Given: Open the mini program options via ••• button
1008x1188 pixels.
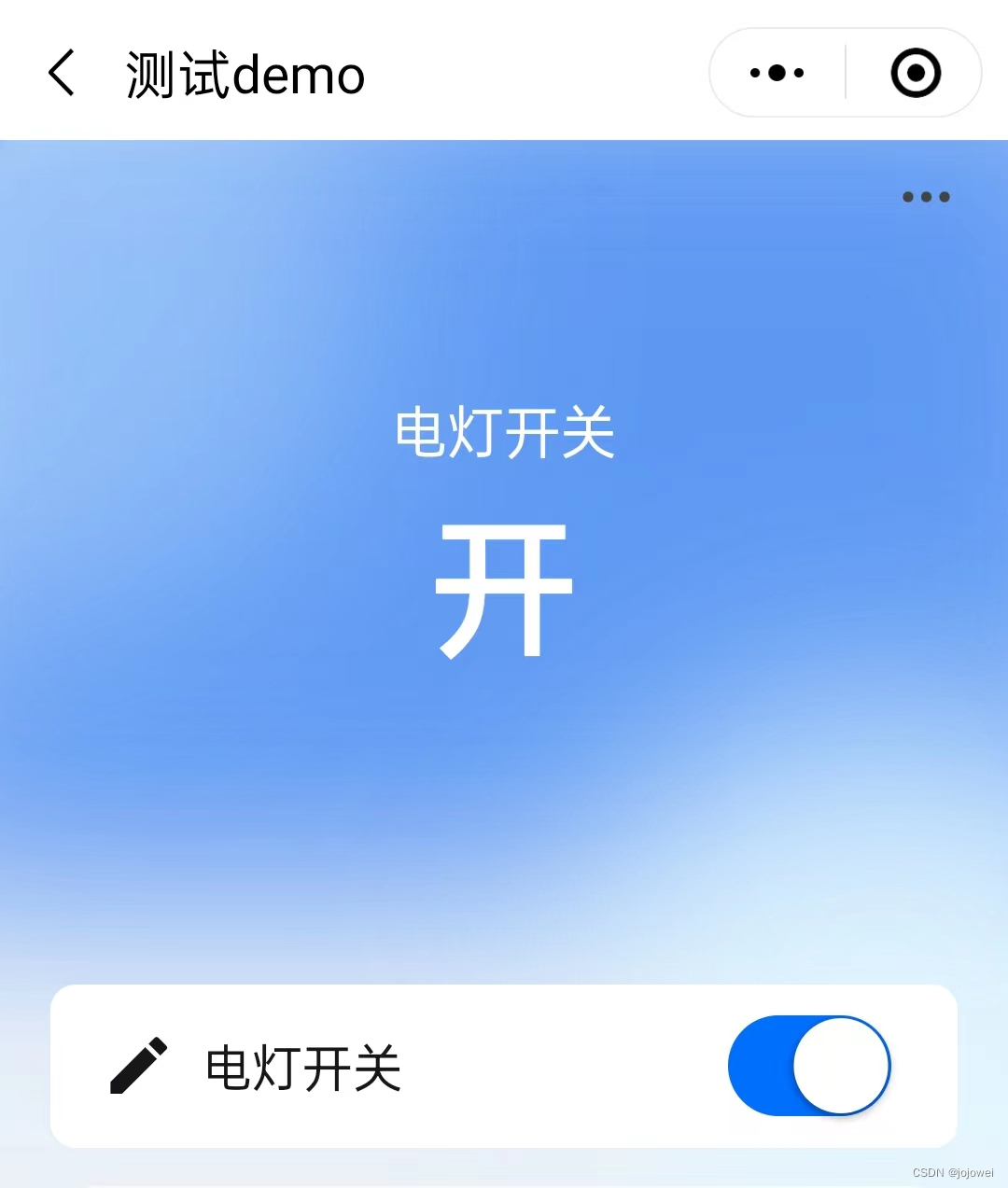Looking at the screenshot, I should tap(776, 72).
